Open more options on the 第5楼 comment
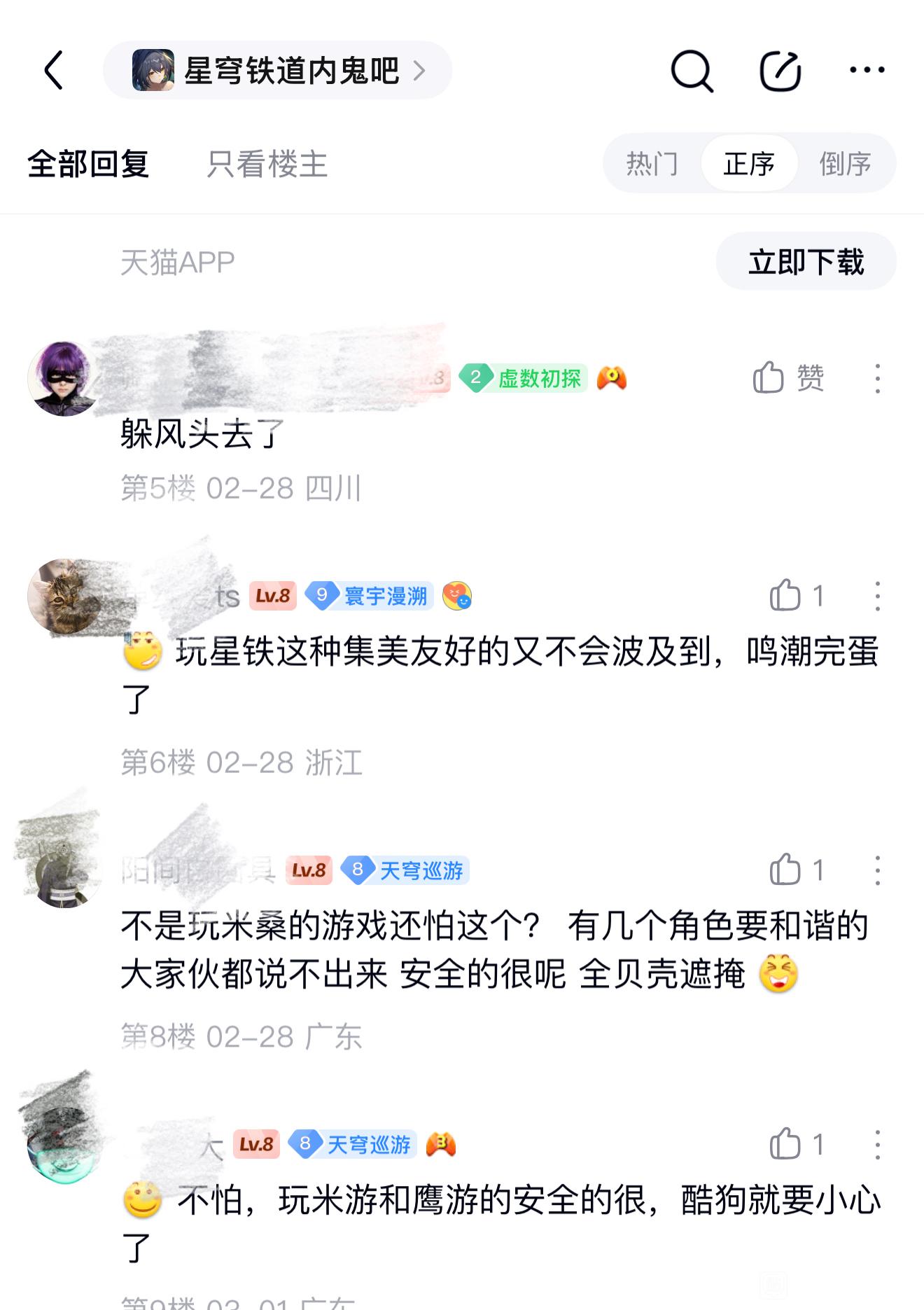This screenshot has width=924, height=1310. click(877, 378)
